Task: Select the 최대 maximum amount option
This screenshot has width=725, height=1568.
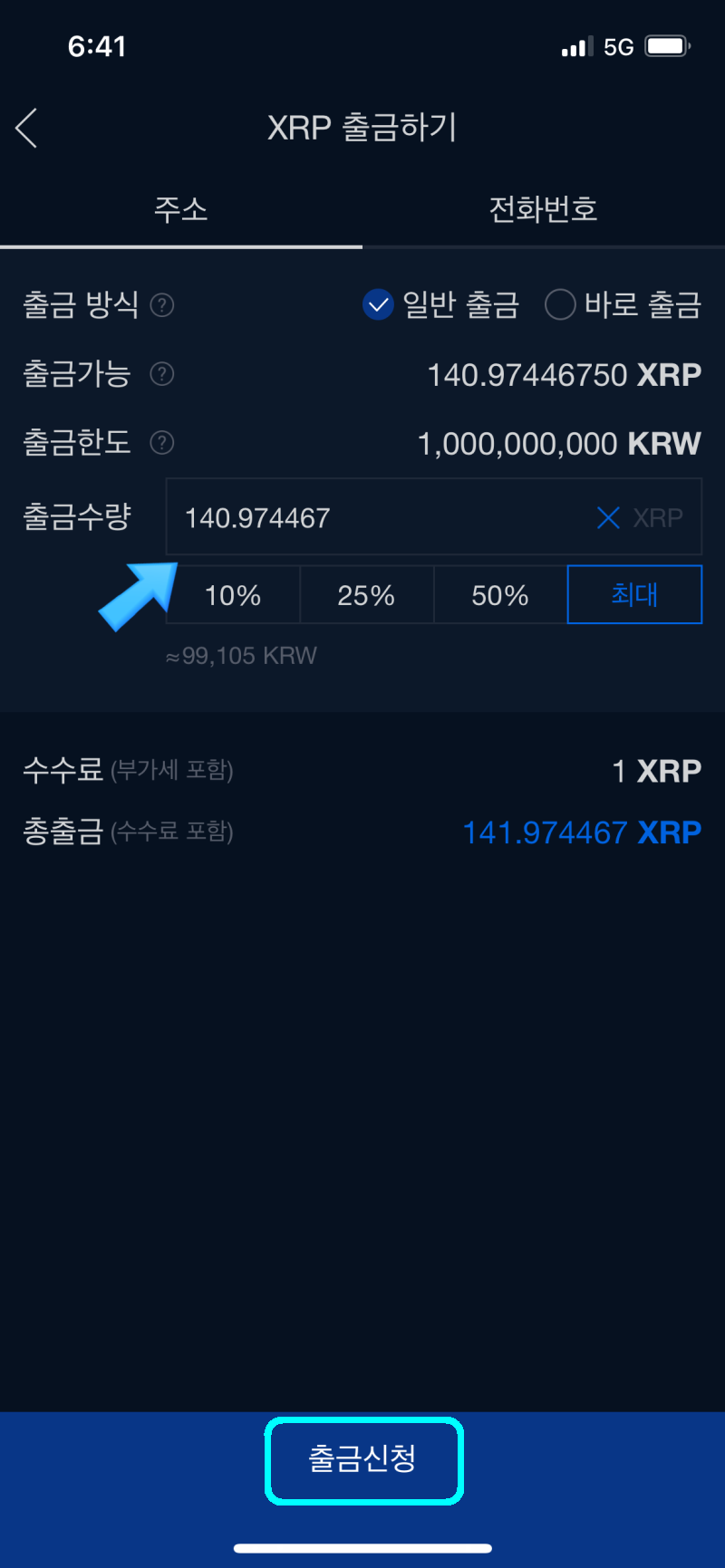Action: coord(634,595)
